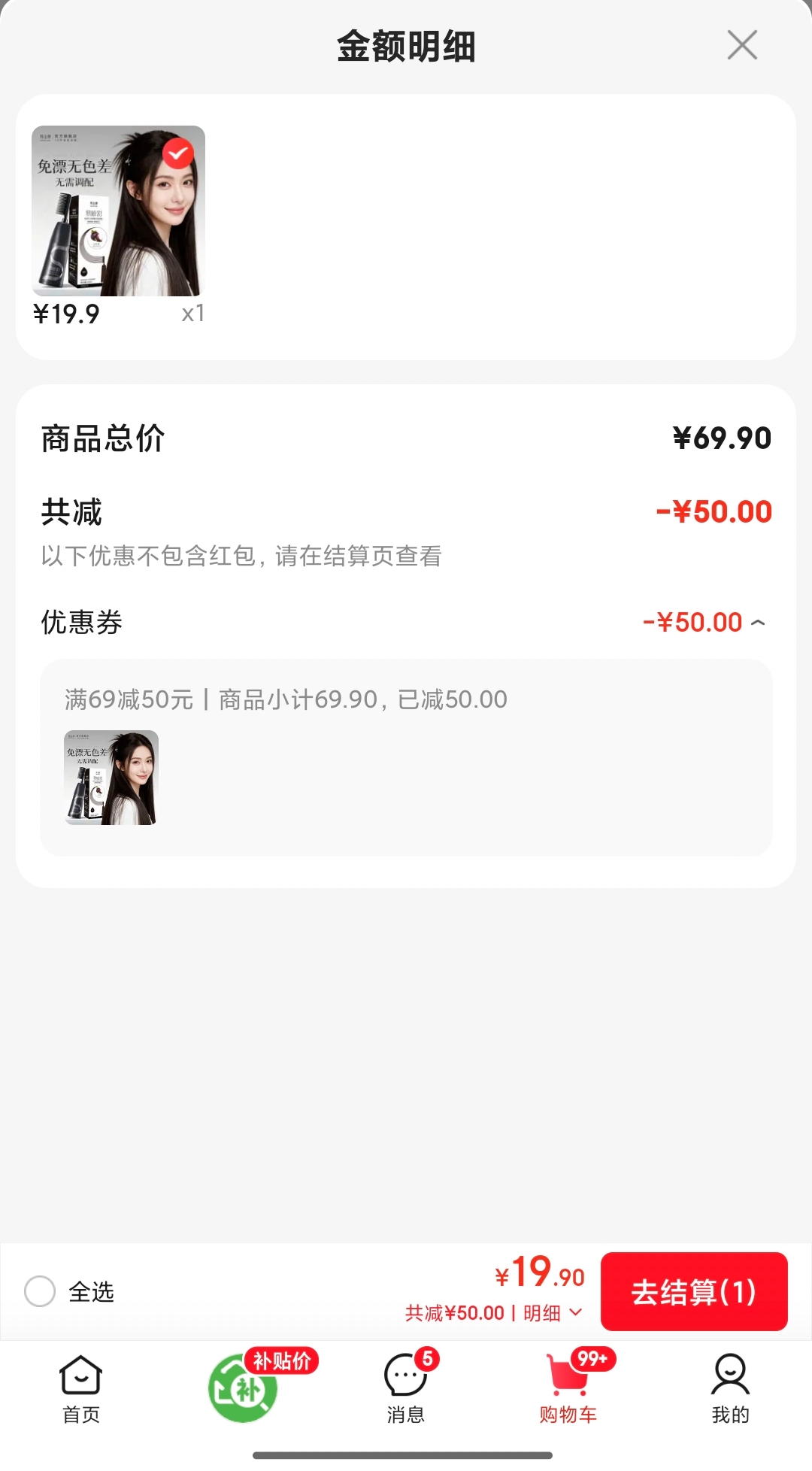Tap 去结算(1) to check out
This screenshot has width=812, height=1471.
pos(694,1291)
